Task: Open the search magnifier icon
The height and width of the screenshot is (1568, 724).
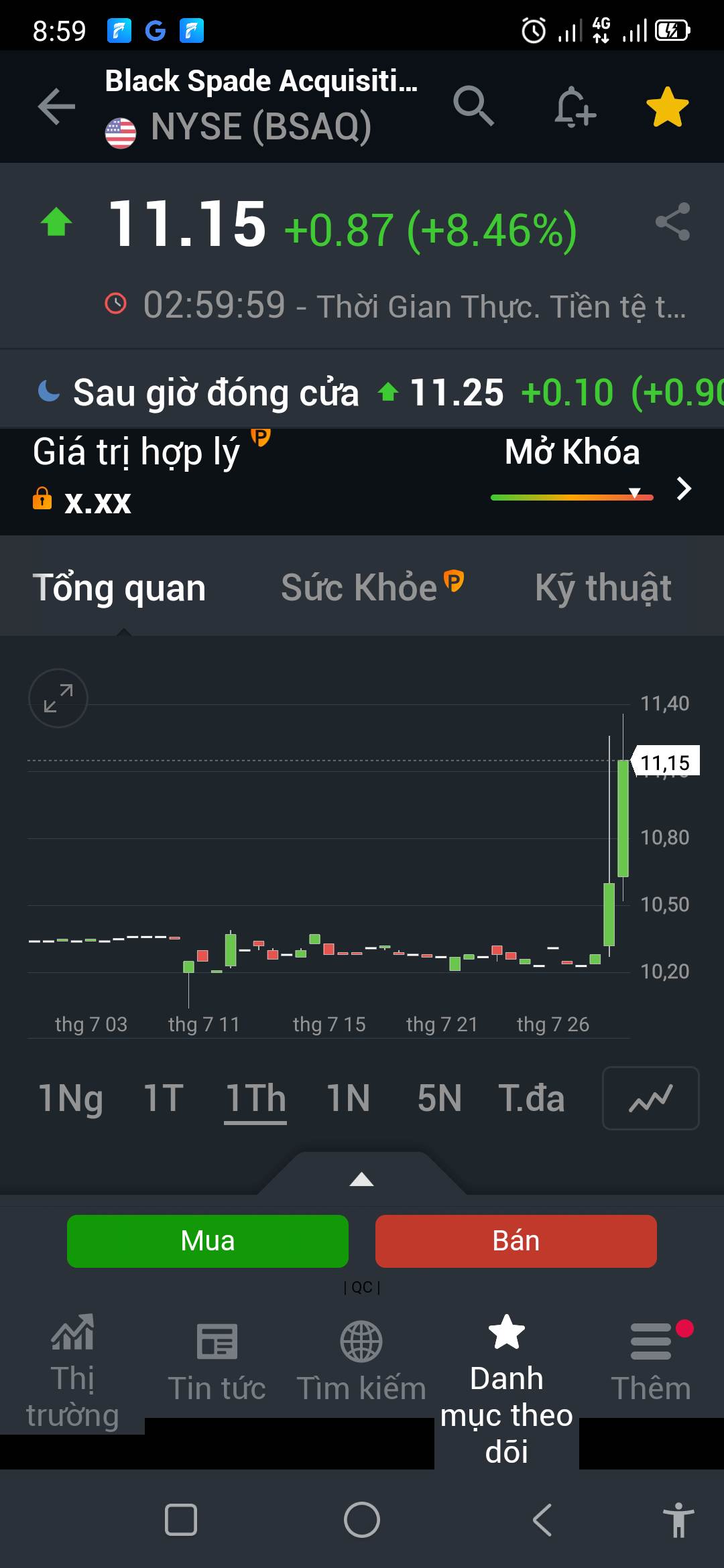Action: 474,106
